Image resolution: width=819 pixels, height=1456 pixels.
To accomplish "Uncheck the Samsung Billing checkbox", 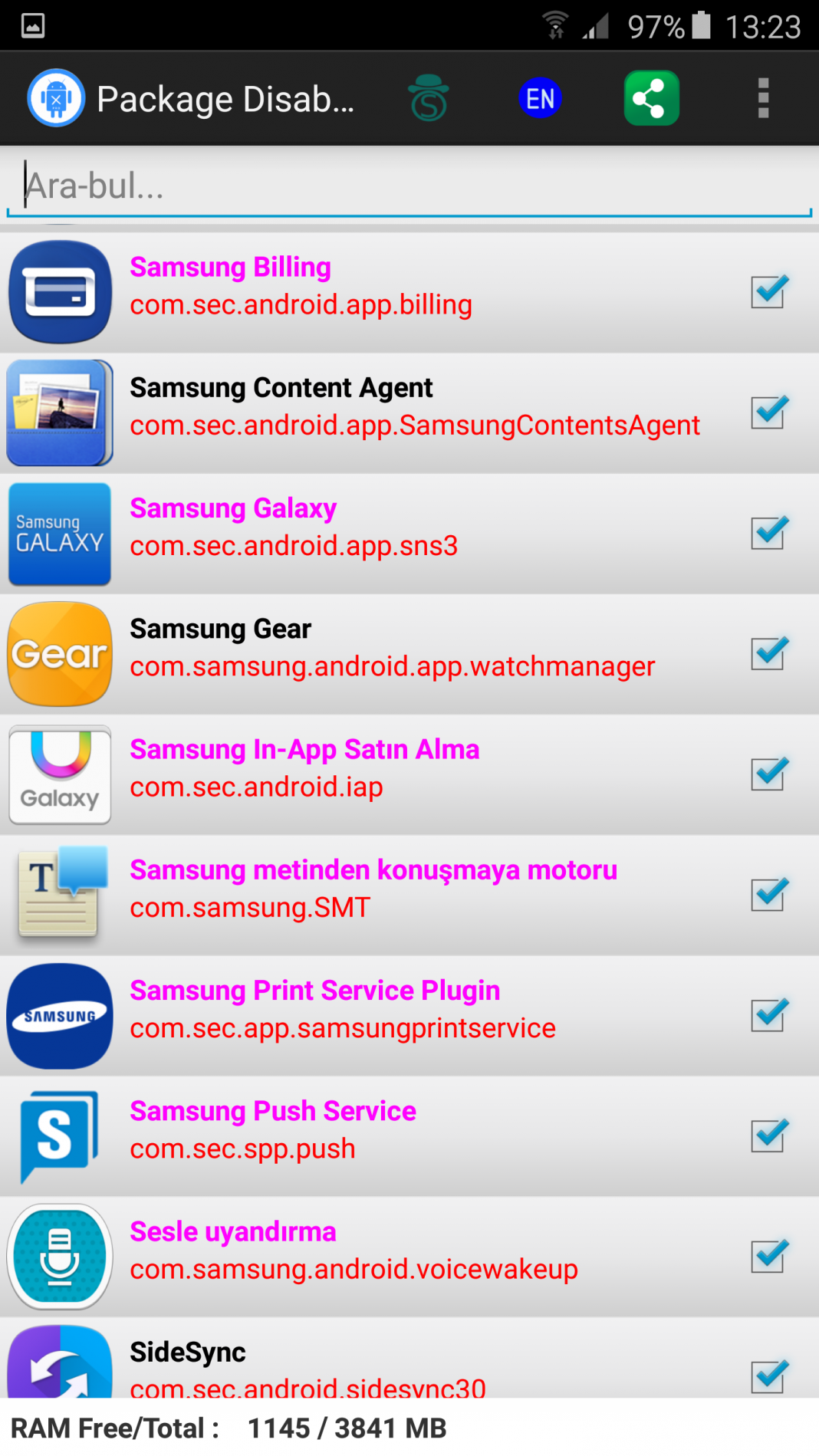I will pos(768,292).
